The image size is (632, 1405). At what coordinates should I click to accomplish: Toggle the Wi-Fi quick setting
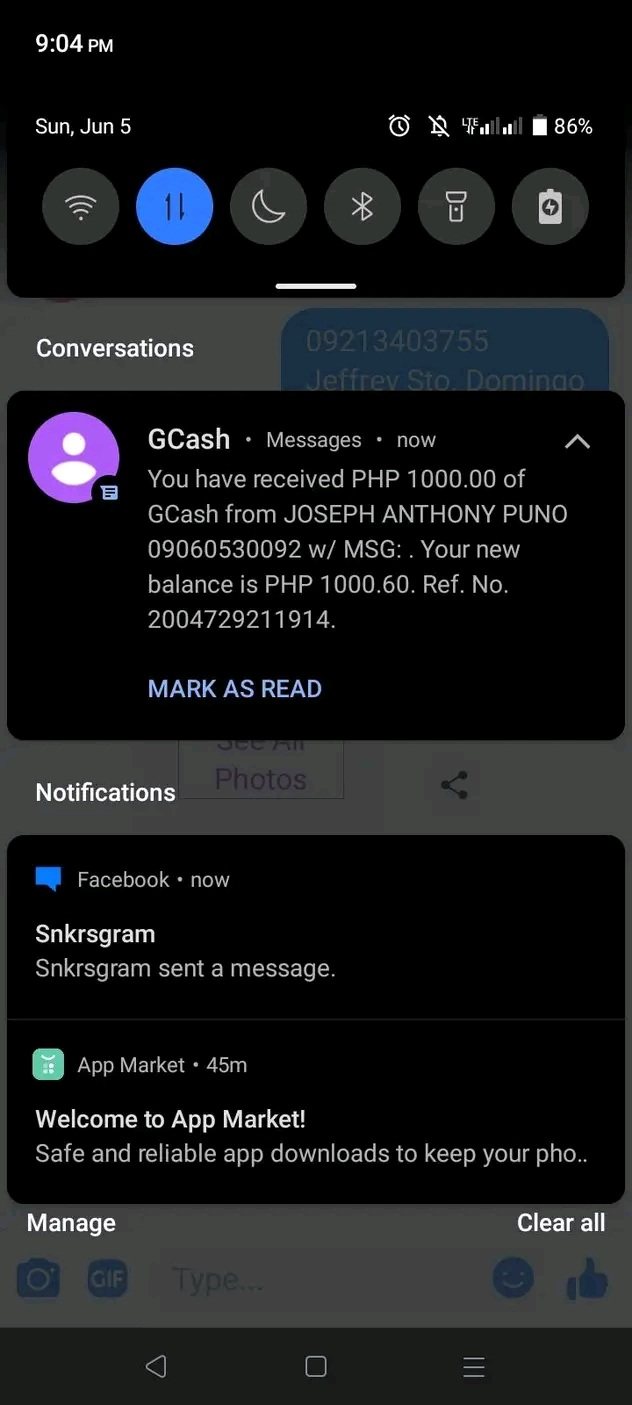coord(80,207)
